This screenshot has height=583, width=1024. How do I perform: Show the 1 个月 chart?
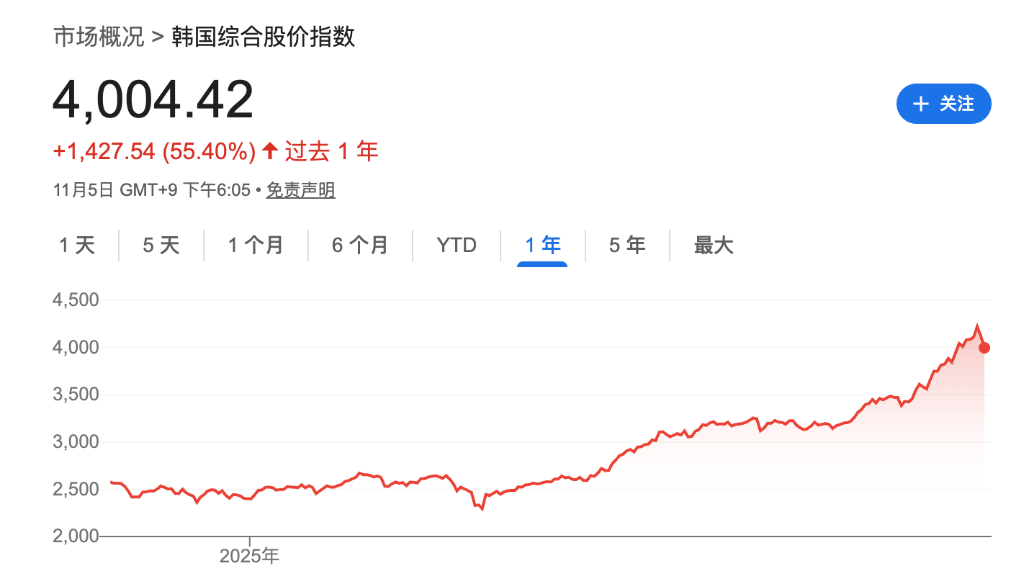coord(255,245)
